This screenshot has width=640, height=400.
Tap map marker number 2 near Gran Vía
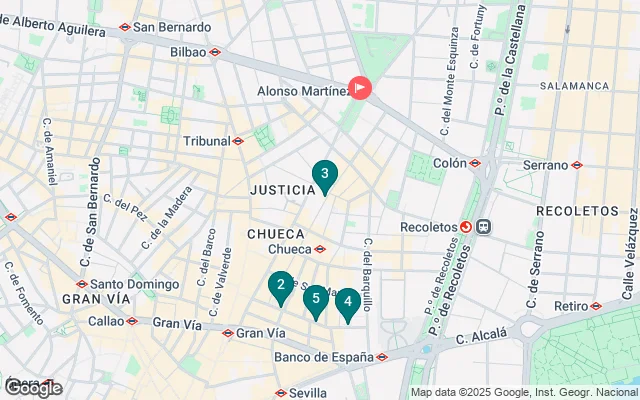pyautogui.click(x=281, y=285)
